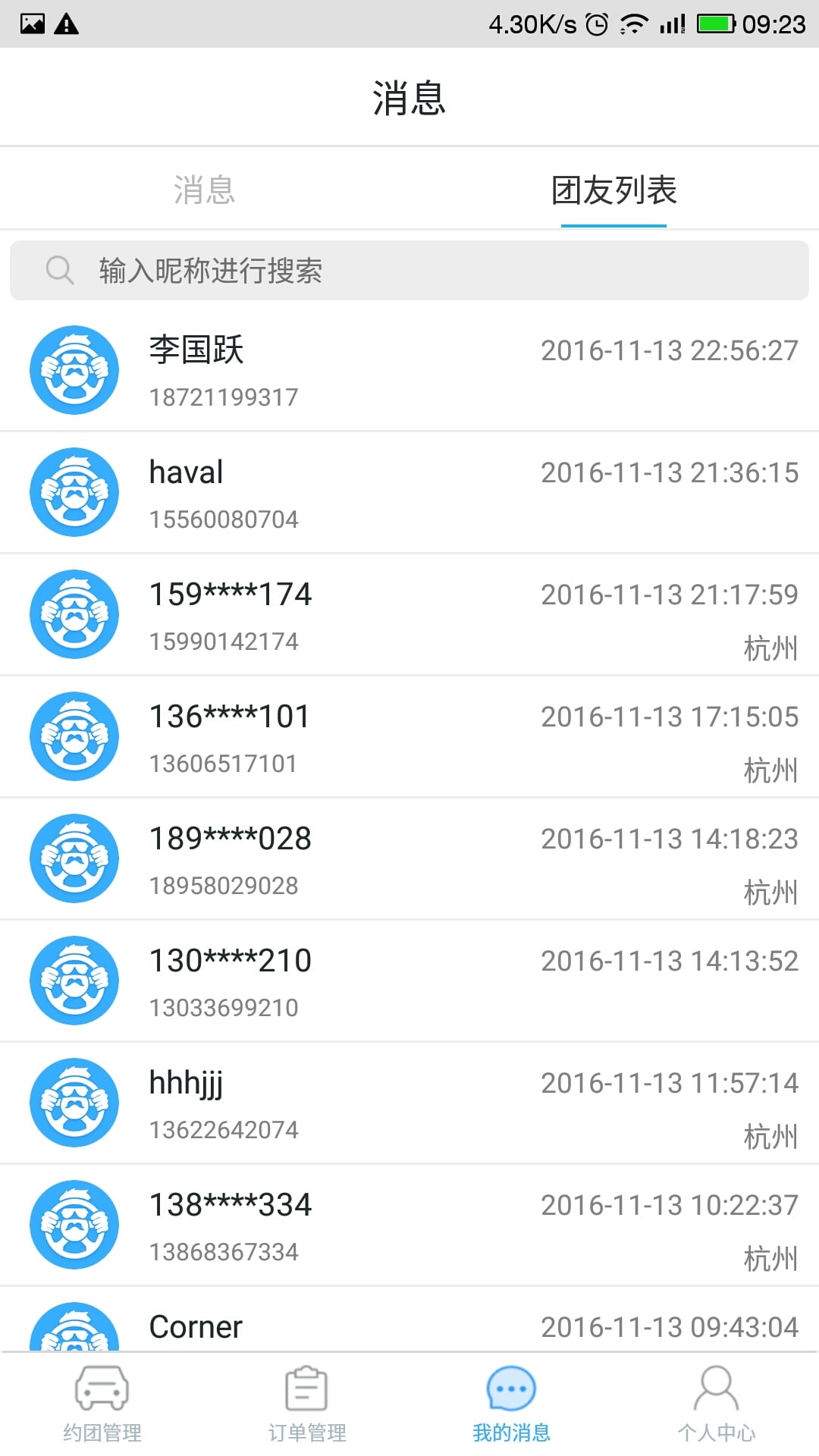Go to 订单管理 in bottom navigation

[x=307, y=1404]
